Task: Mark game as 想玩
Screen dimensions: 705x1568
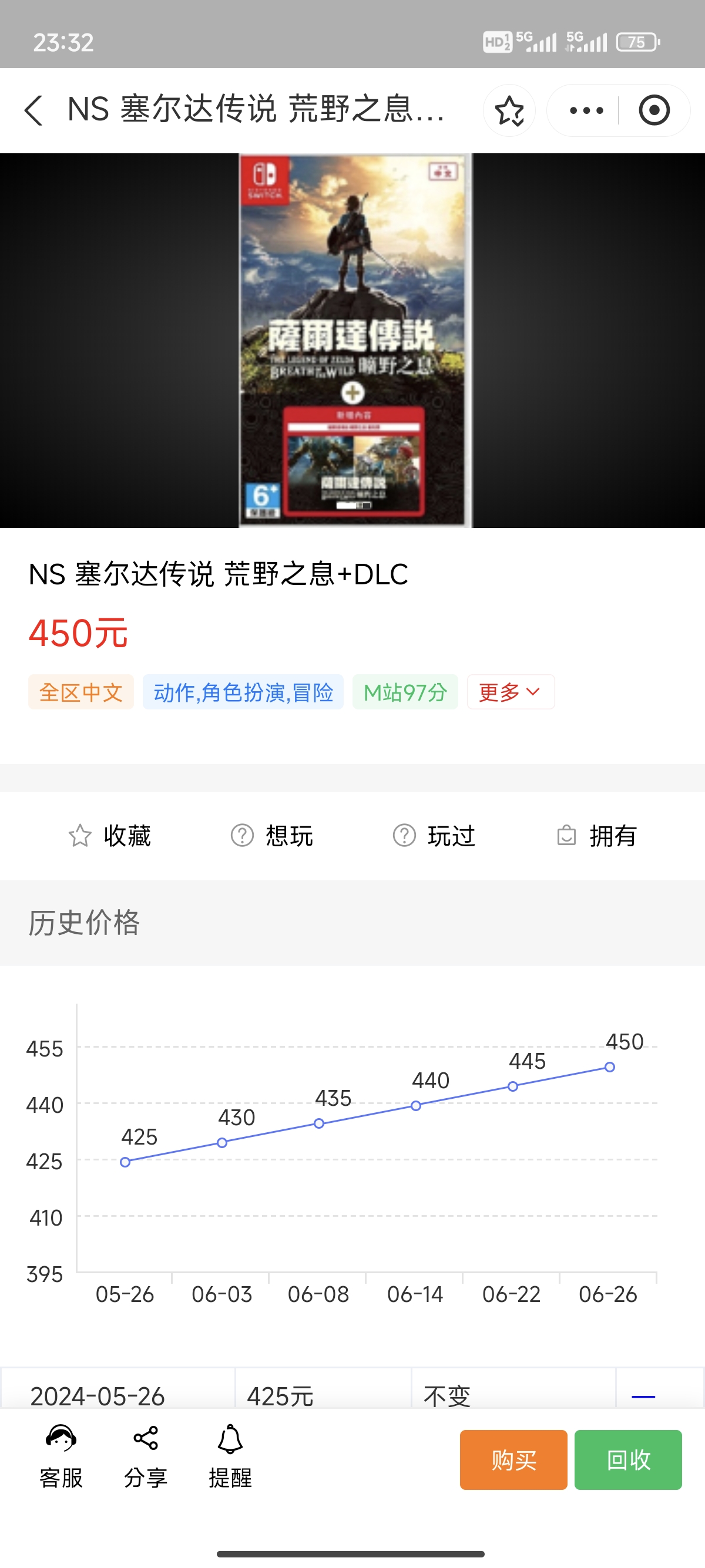Action: 271,836
